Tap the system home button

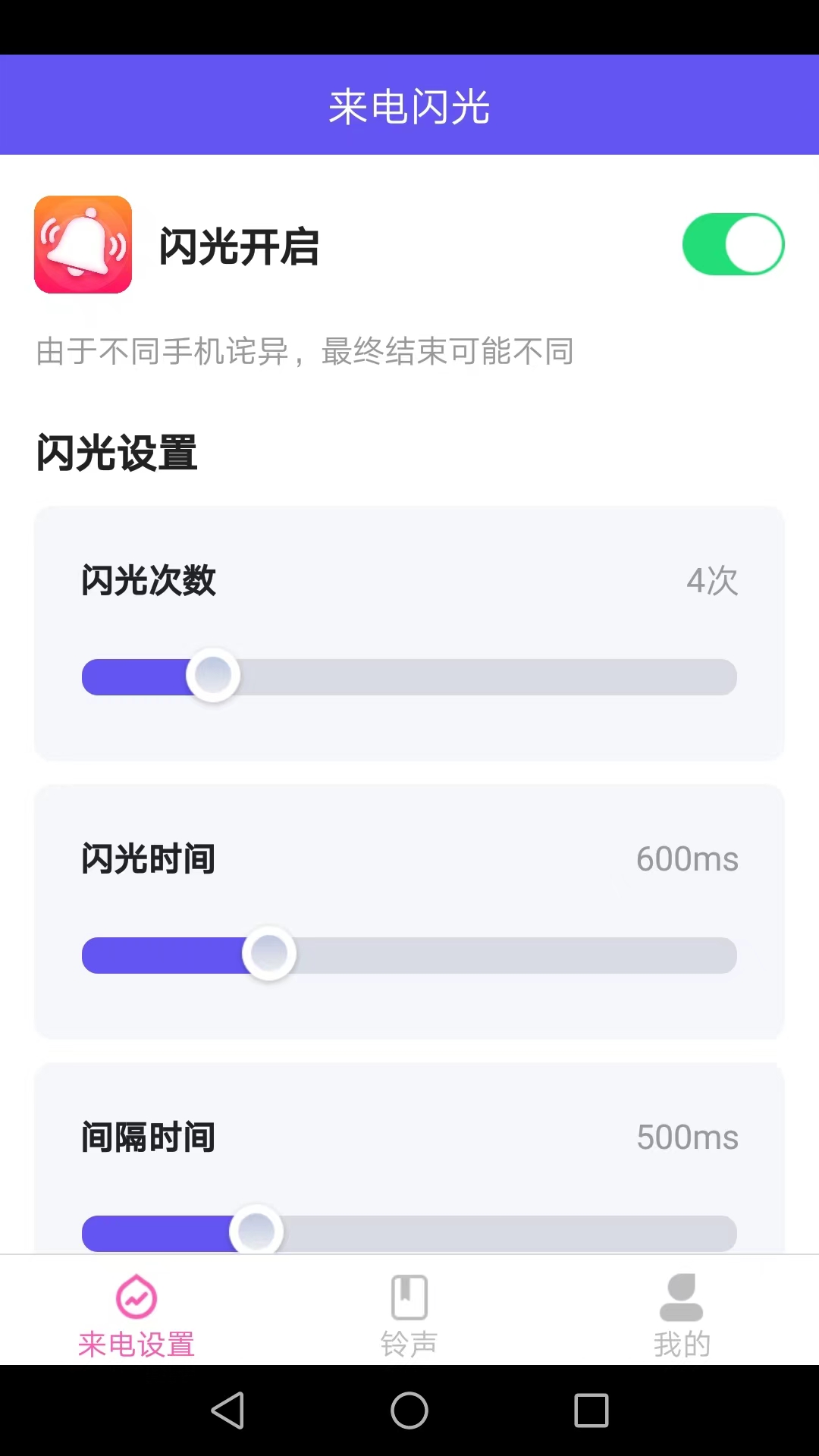409,1410
